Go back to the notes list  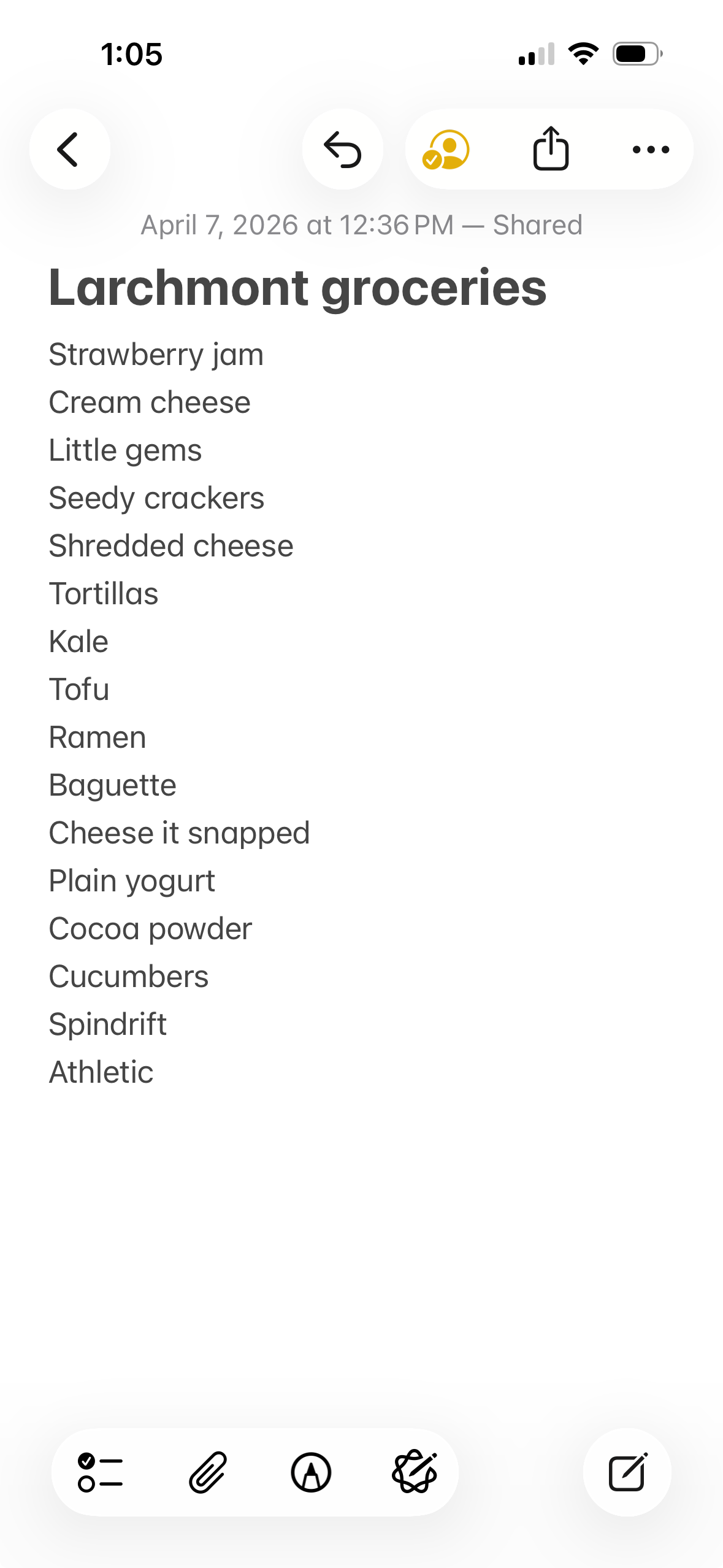pyautogui.click(x=69, y=149)
